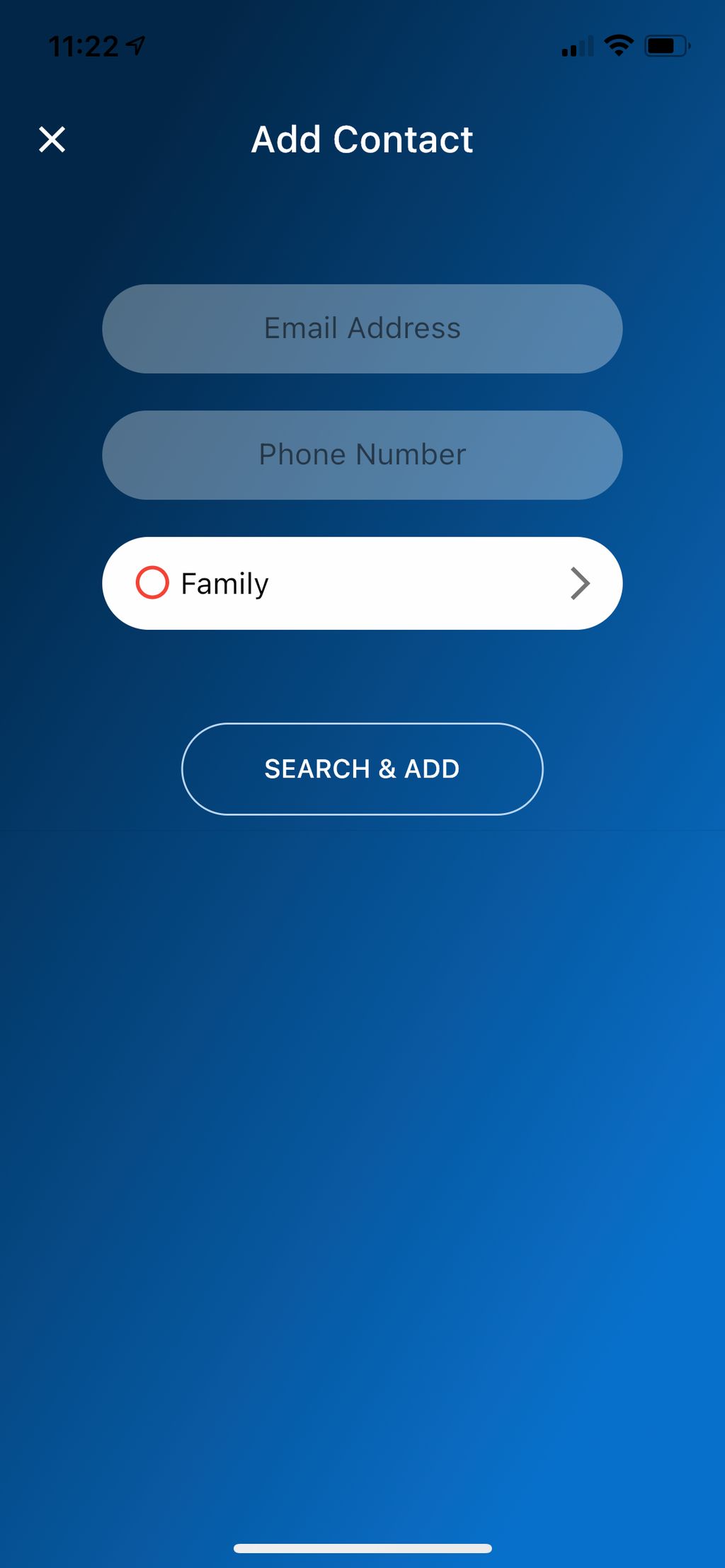Close the Add Contact screen
Viewport: 725px width, 1568px height.
tap(52, 139)
